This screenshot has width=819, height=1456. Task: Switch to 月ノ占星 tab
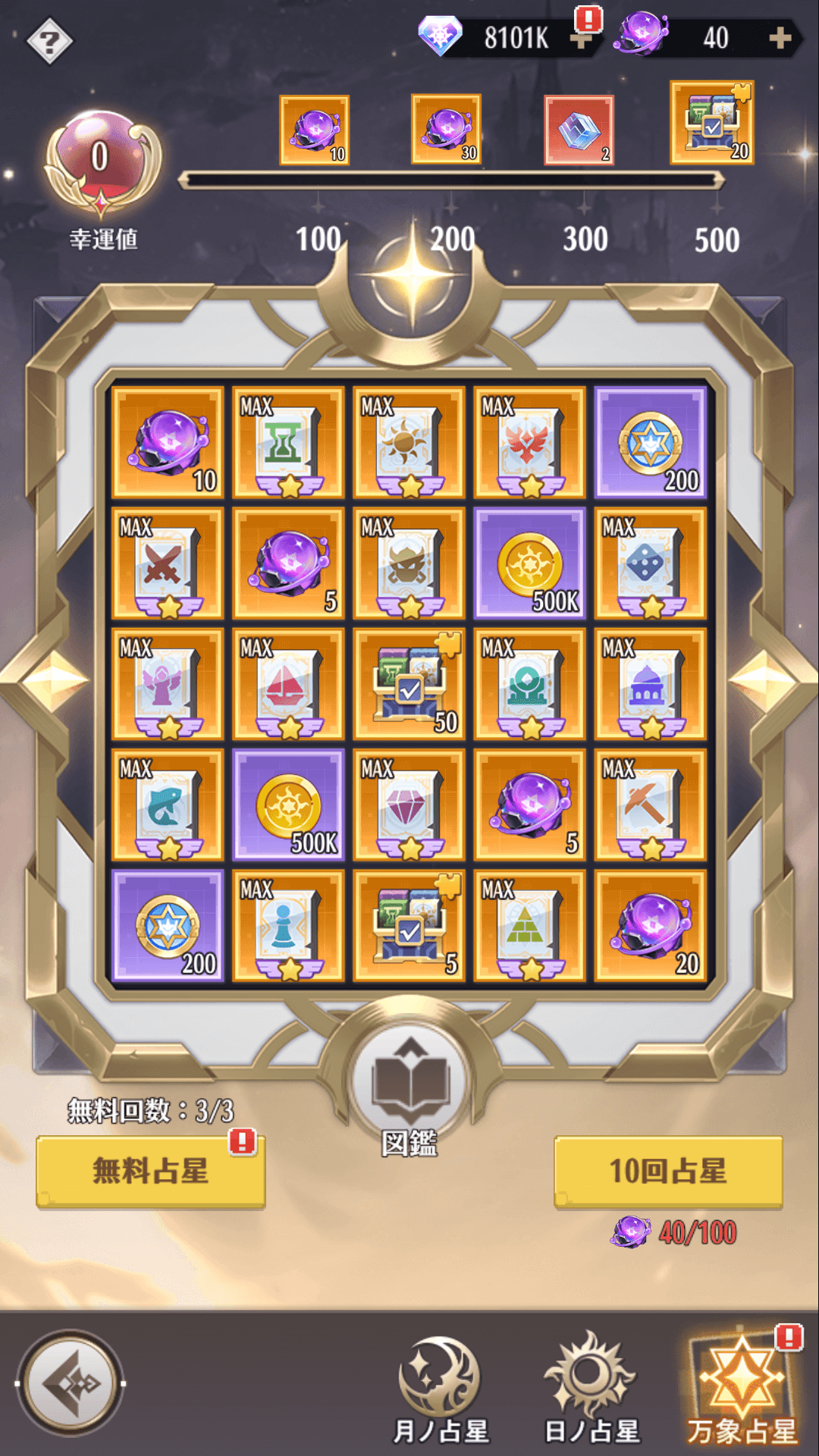point(441,1392)
